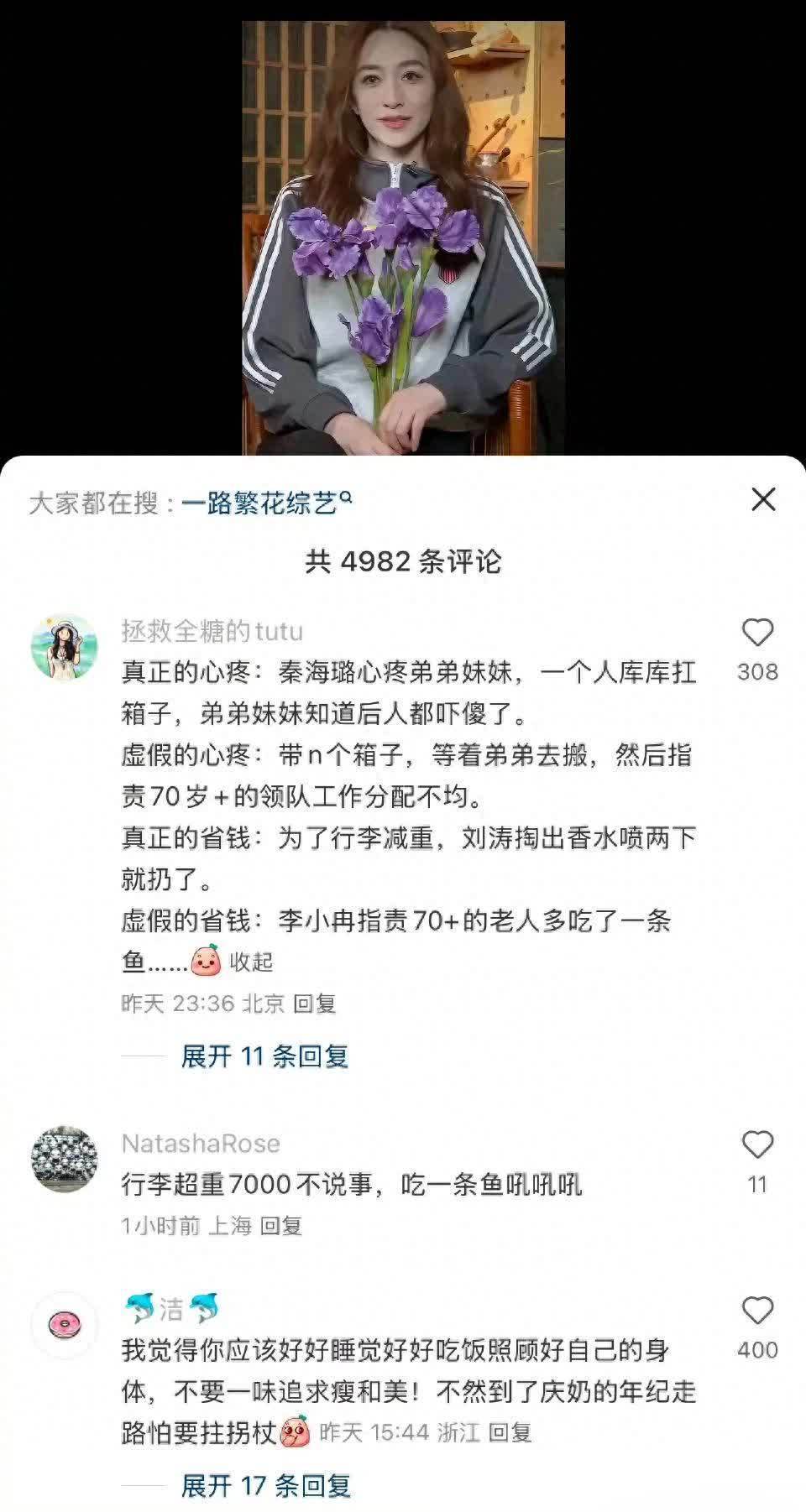Collapse tutu's long comment with 收起
This screenshot has width=806, height=1512.
pos(252,962)
